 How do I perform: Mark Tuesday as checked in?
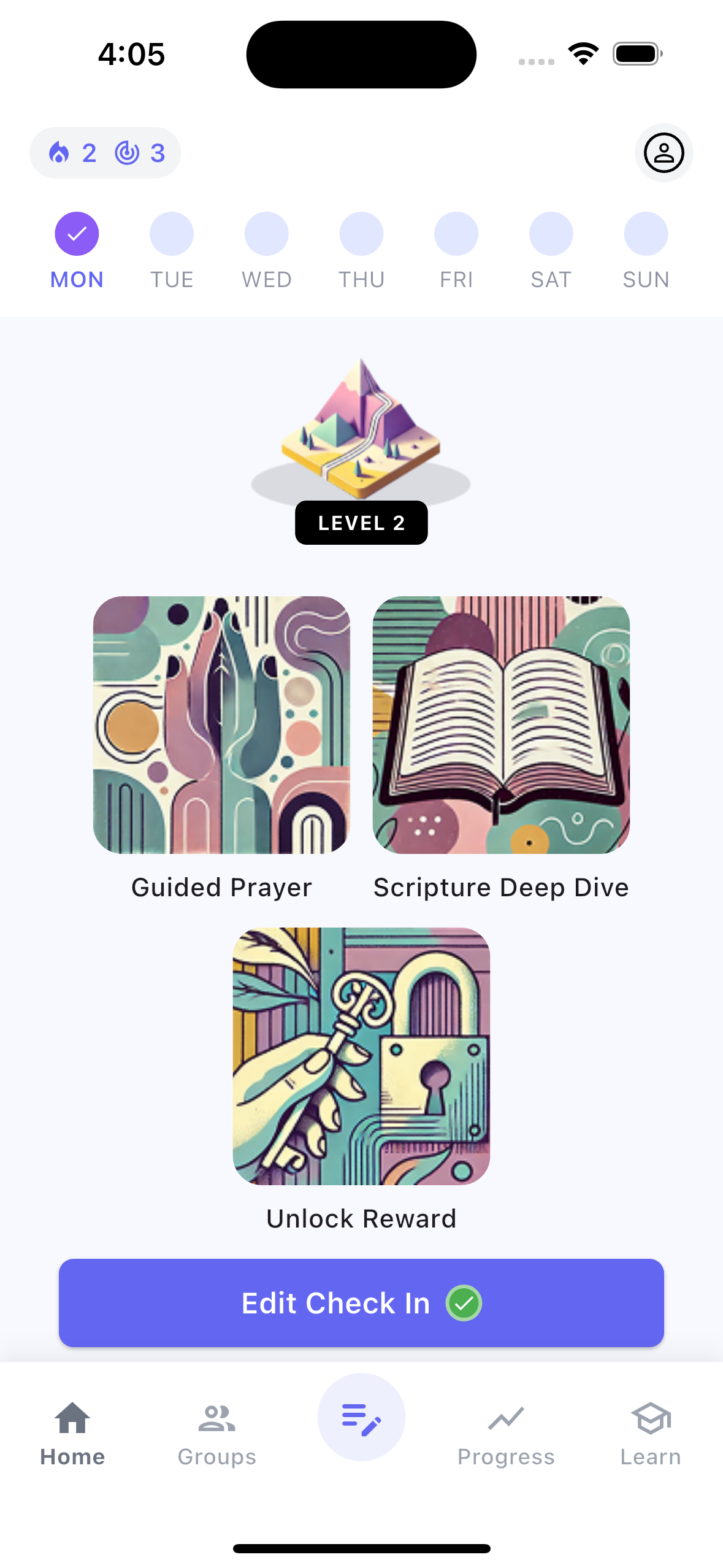(172, 233)
